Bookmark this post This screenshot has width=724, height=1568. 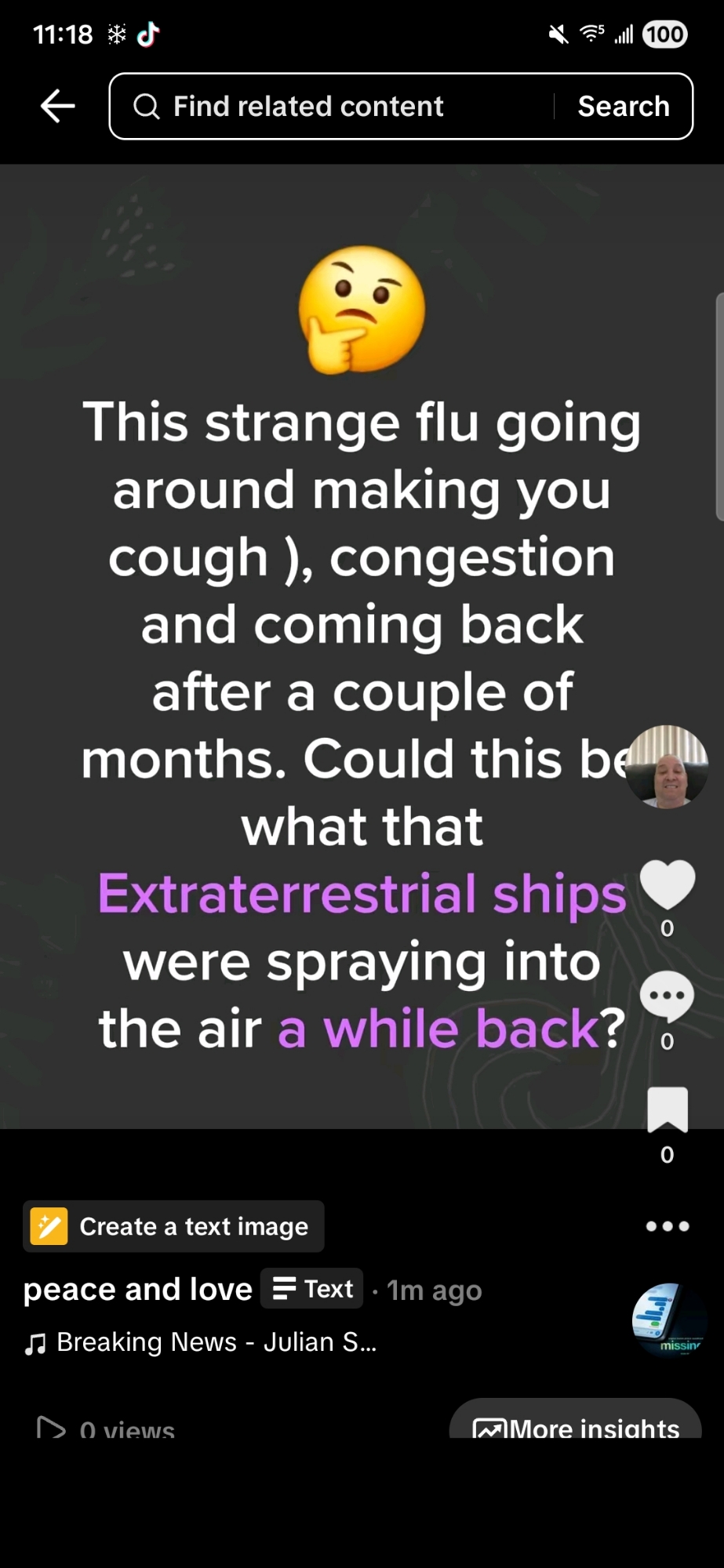[x=667, y=1109]
